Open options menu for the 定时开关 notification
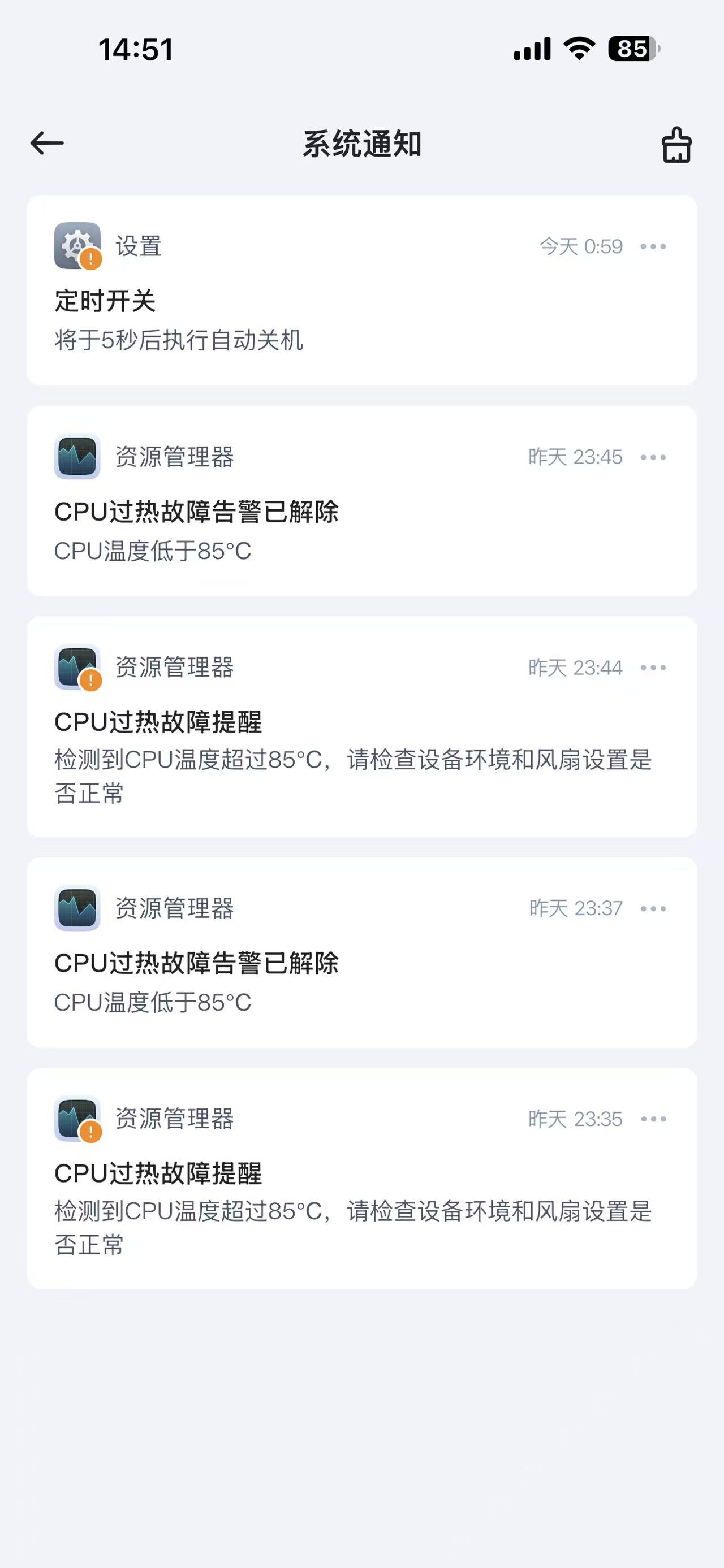 (x=653, y=246)
